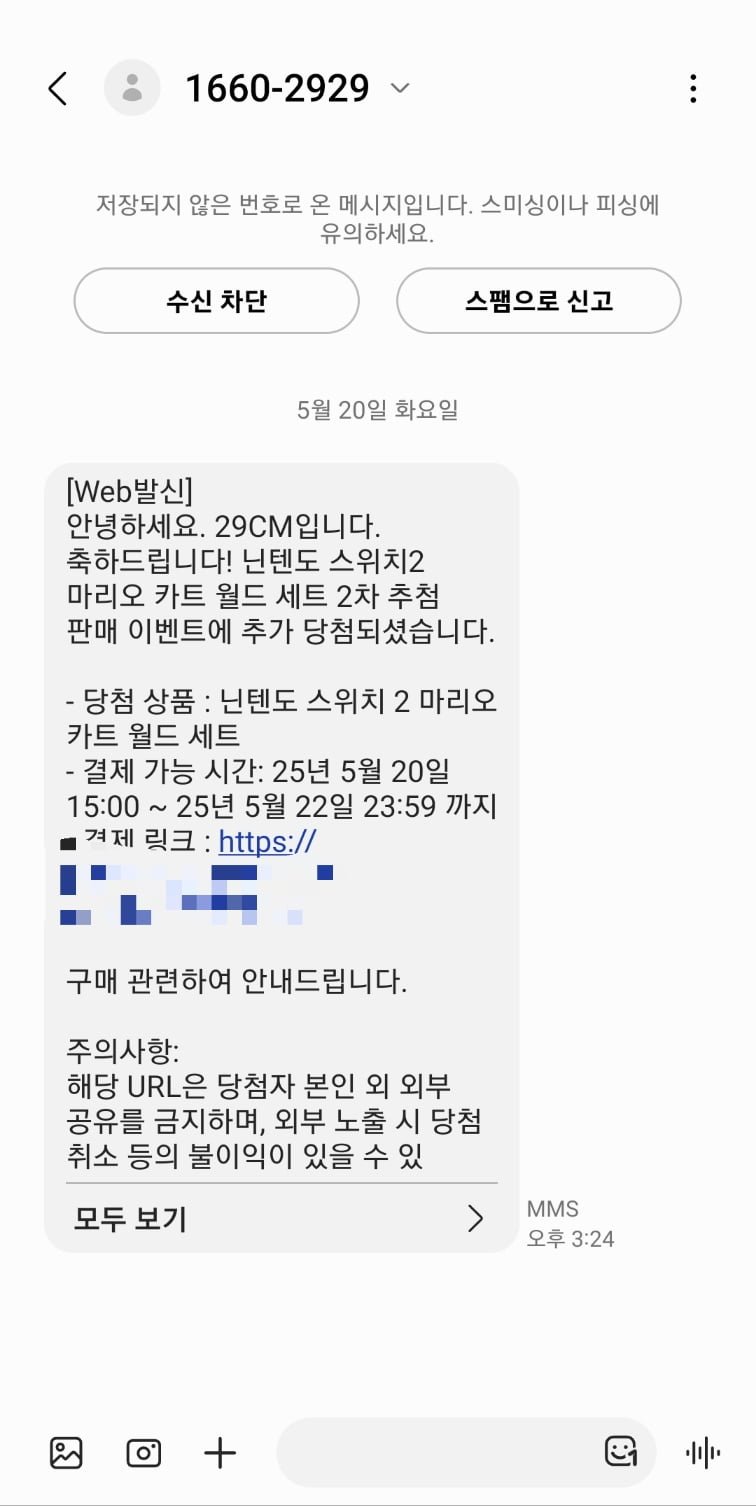Attach a photo from the gallery icon

[x=66, y=1452]
